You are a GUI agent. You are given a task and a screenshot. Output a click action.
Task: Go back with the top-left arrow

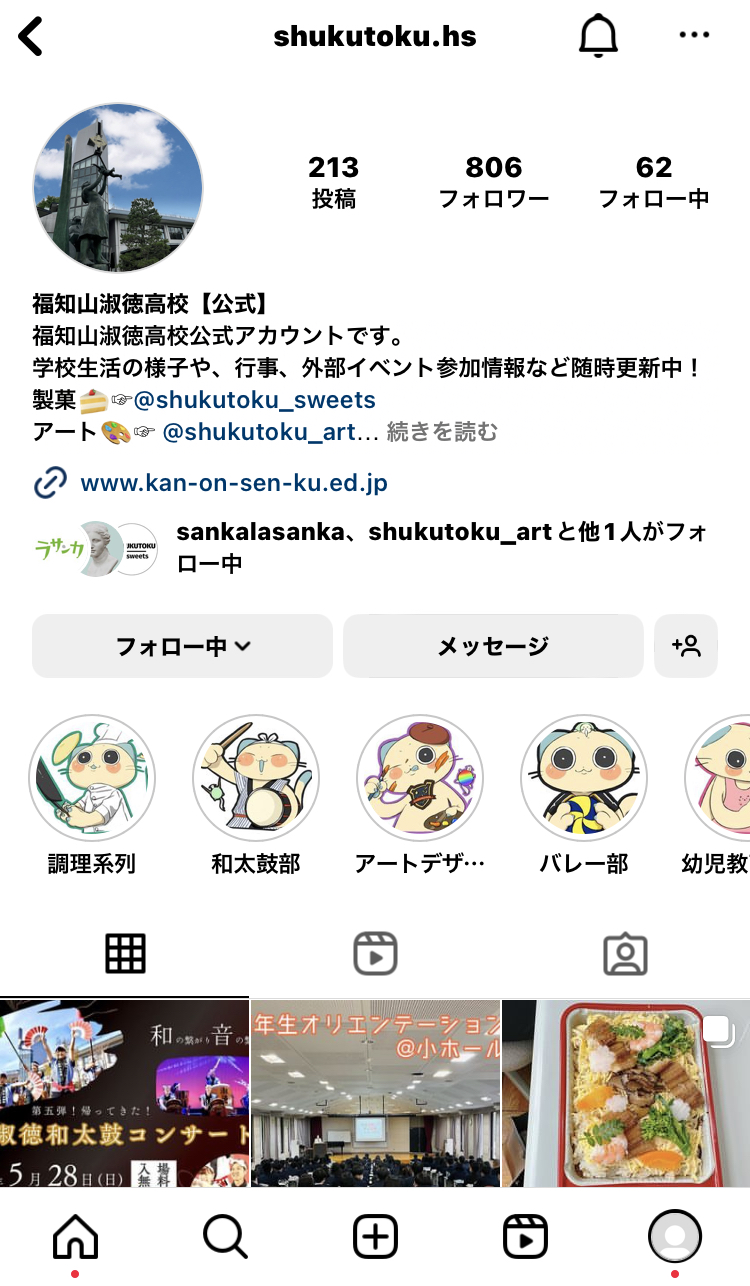31,38
